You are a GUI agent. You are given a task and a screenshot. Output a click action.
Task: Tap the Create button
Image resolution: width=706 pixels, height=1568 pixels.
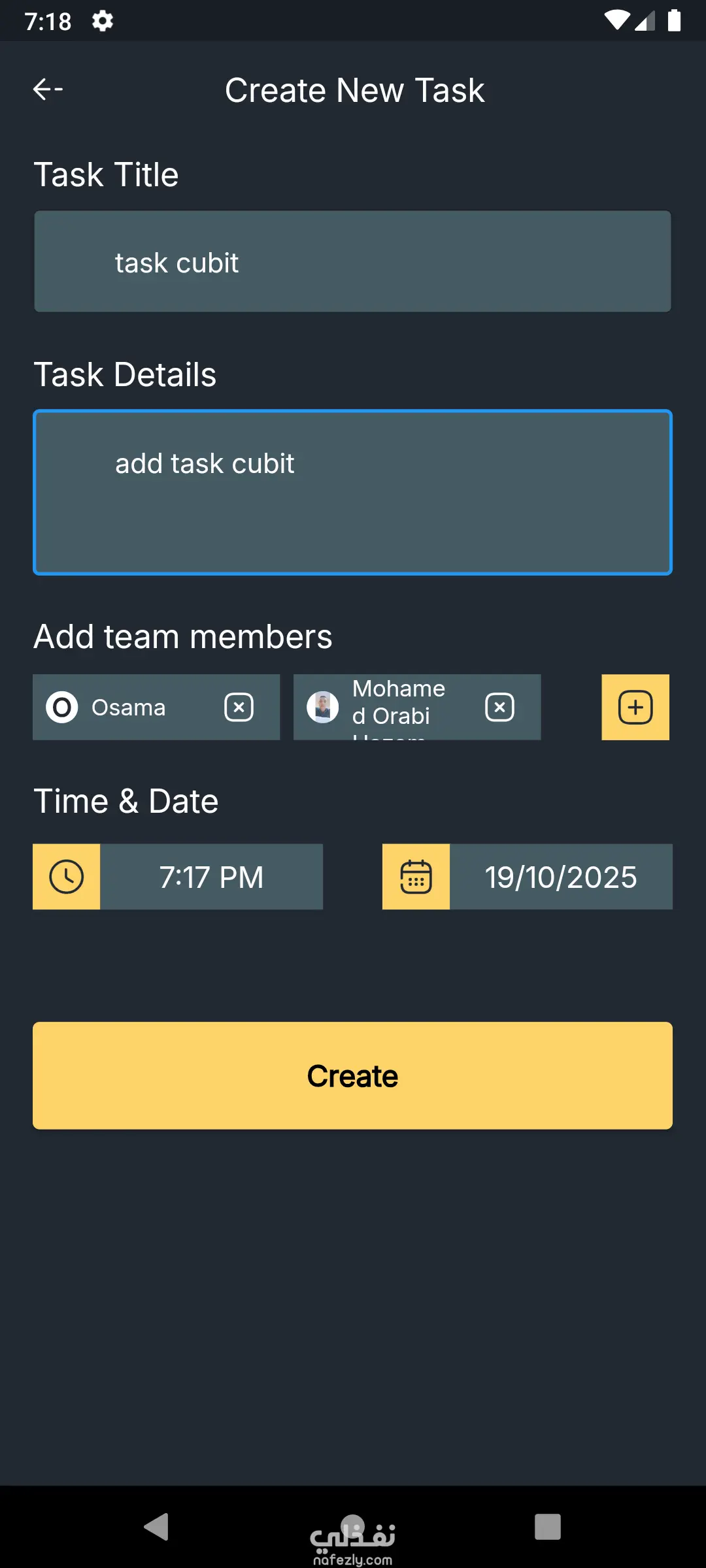(352, 1075)
